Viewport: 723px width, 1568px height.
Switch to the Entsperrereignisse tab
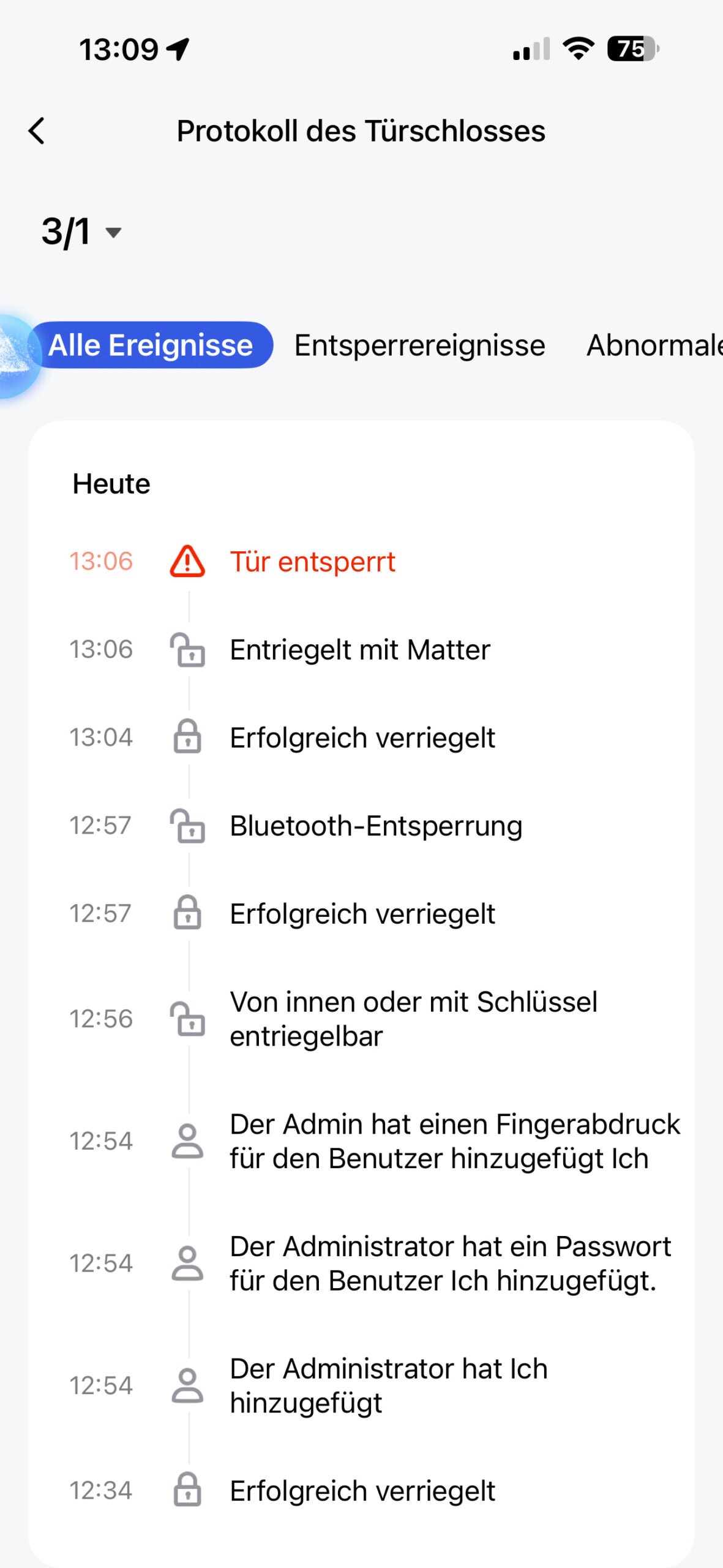point(419,345)
